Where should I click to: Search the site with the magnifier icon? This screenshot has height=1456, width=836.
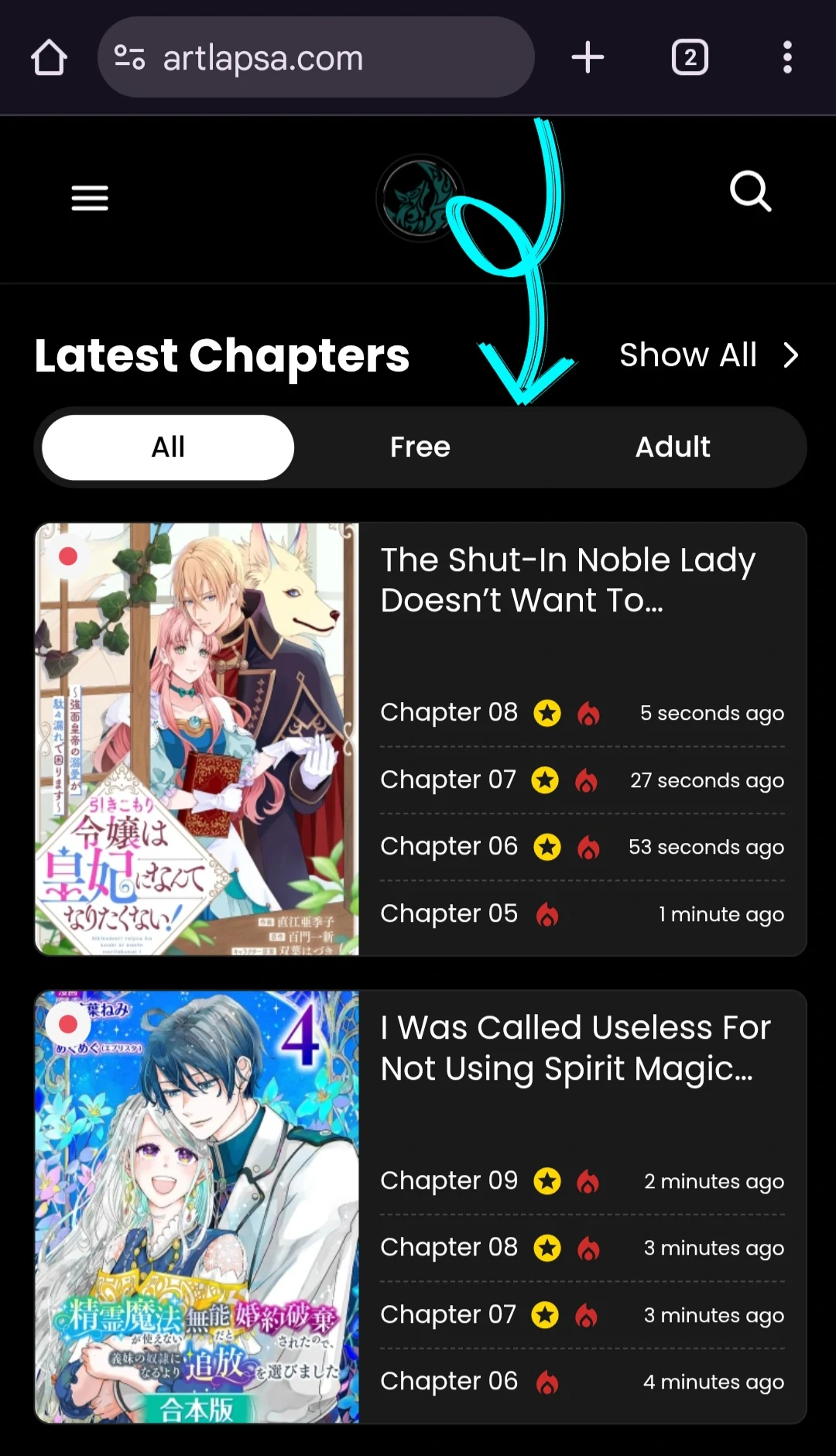point(750,191)
